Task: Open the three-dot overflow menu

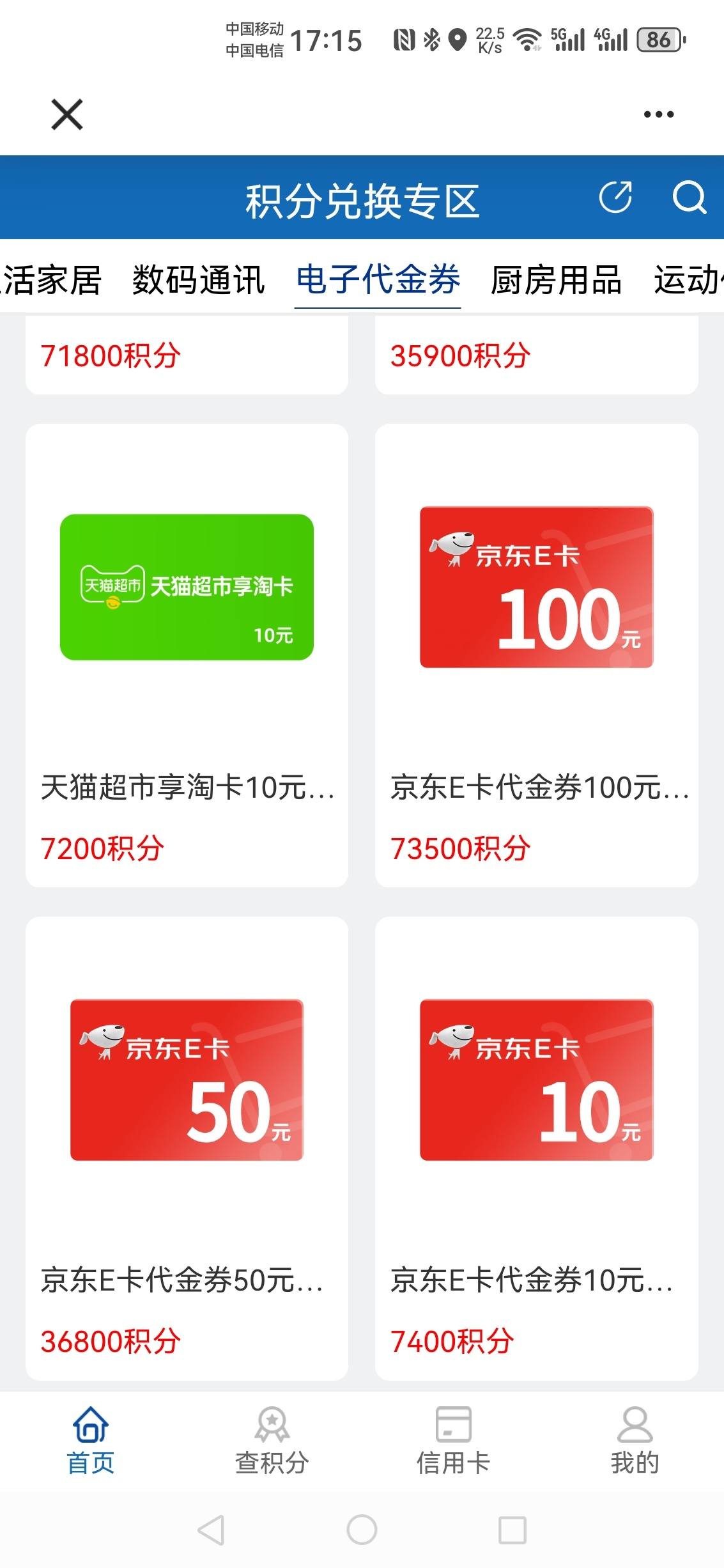Action: click(658, 114)
